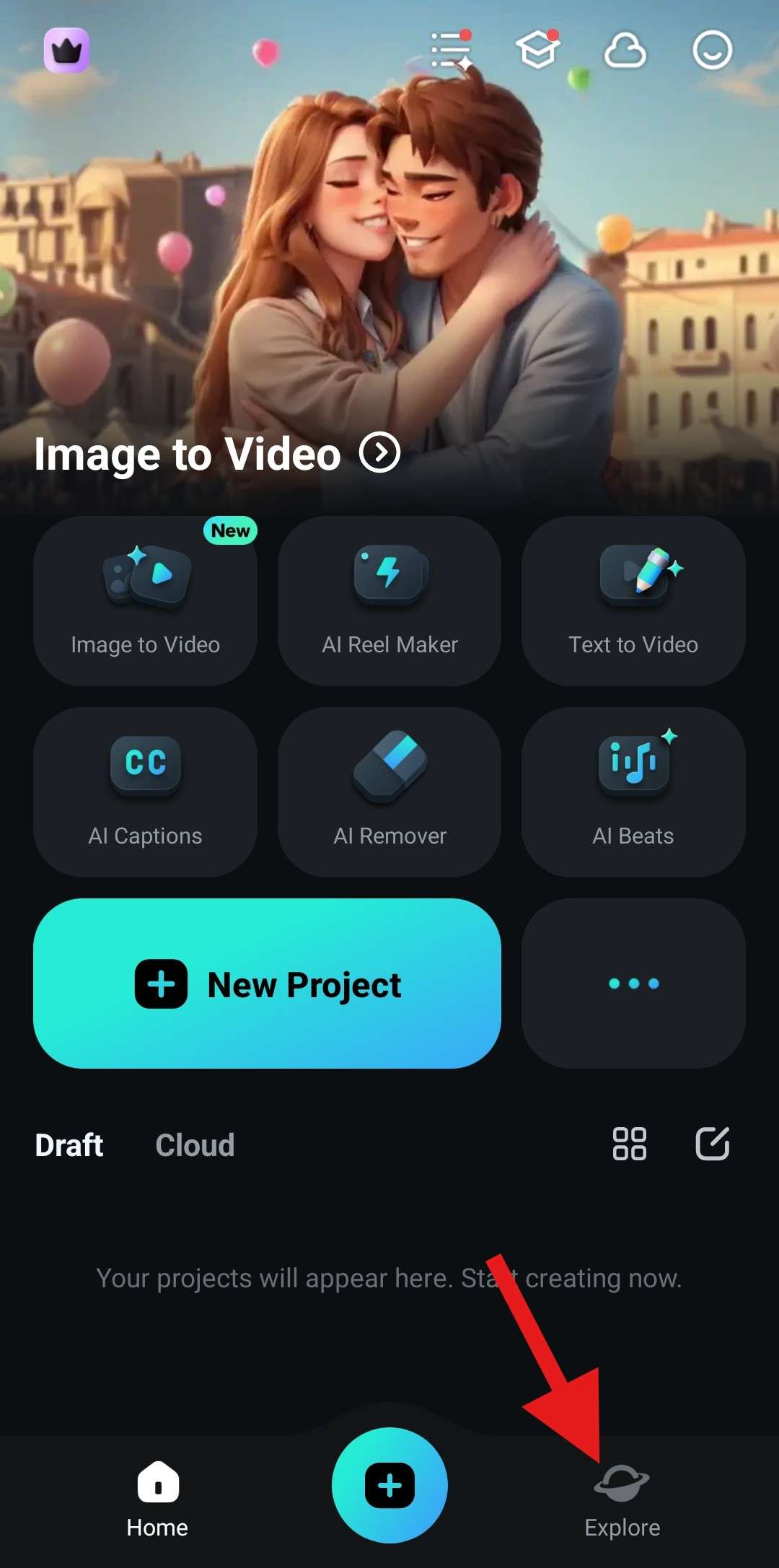Select the Text to Video tool

point(633,600)
